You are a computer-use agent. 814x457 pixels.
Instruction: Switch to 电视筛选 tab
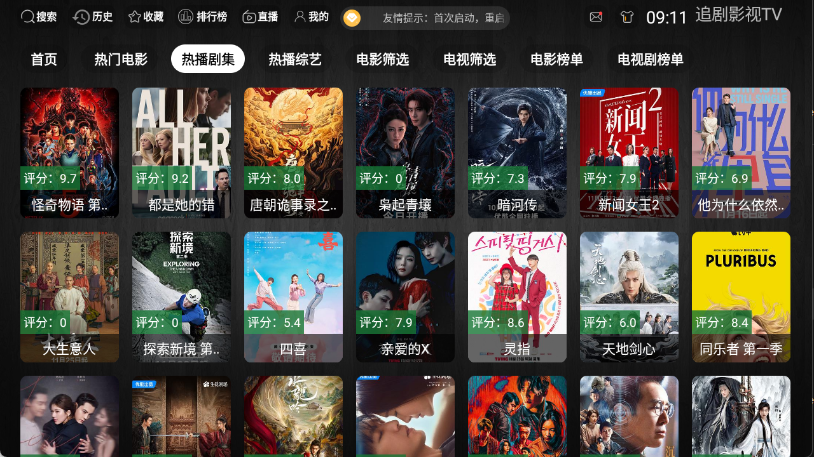[470, 59]
